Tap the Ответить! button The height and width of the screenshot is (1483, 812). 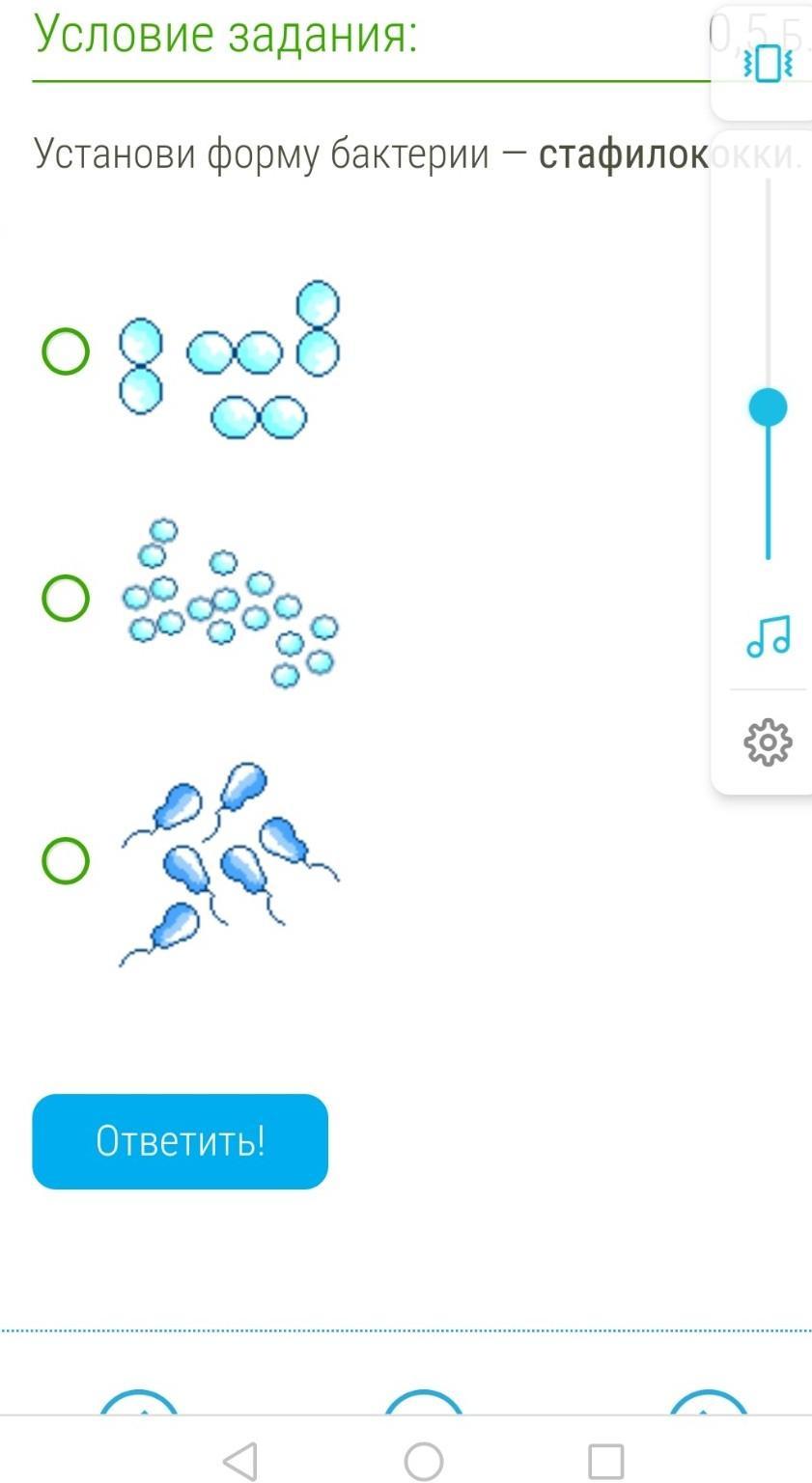[x=181, y=1141]
